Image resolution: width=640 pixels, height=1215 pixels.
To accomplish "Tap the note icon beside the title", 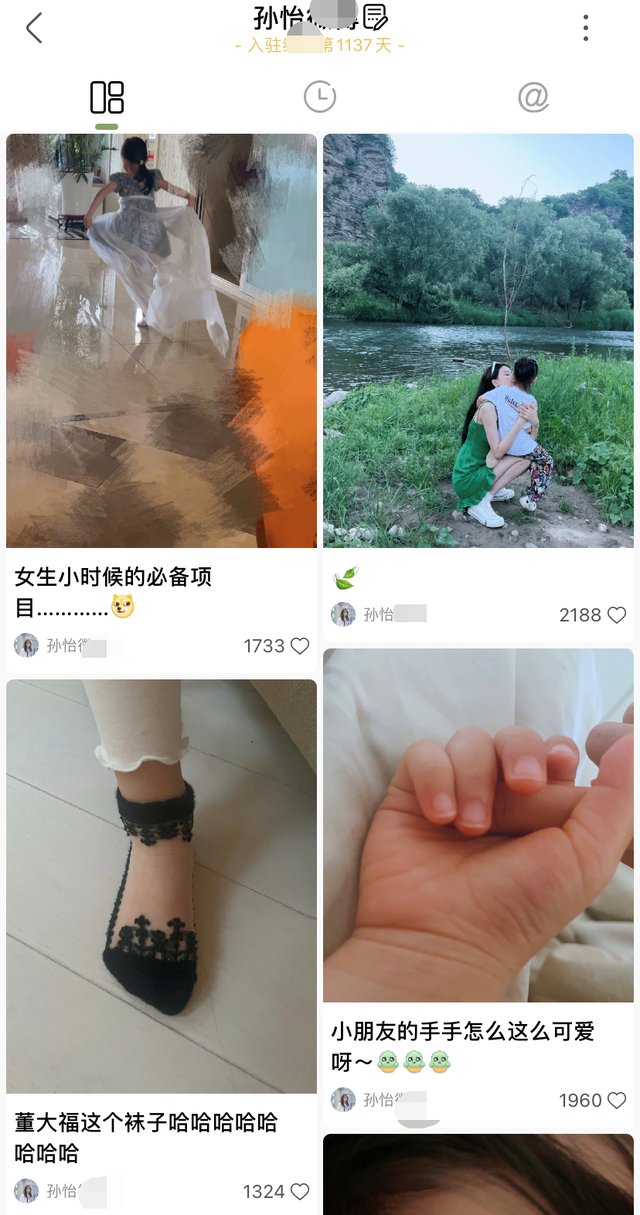I will point(375,17).
